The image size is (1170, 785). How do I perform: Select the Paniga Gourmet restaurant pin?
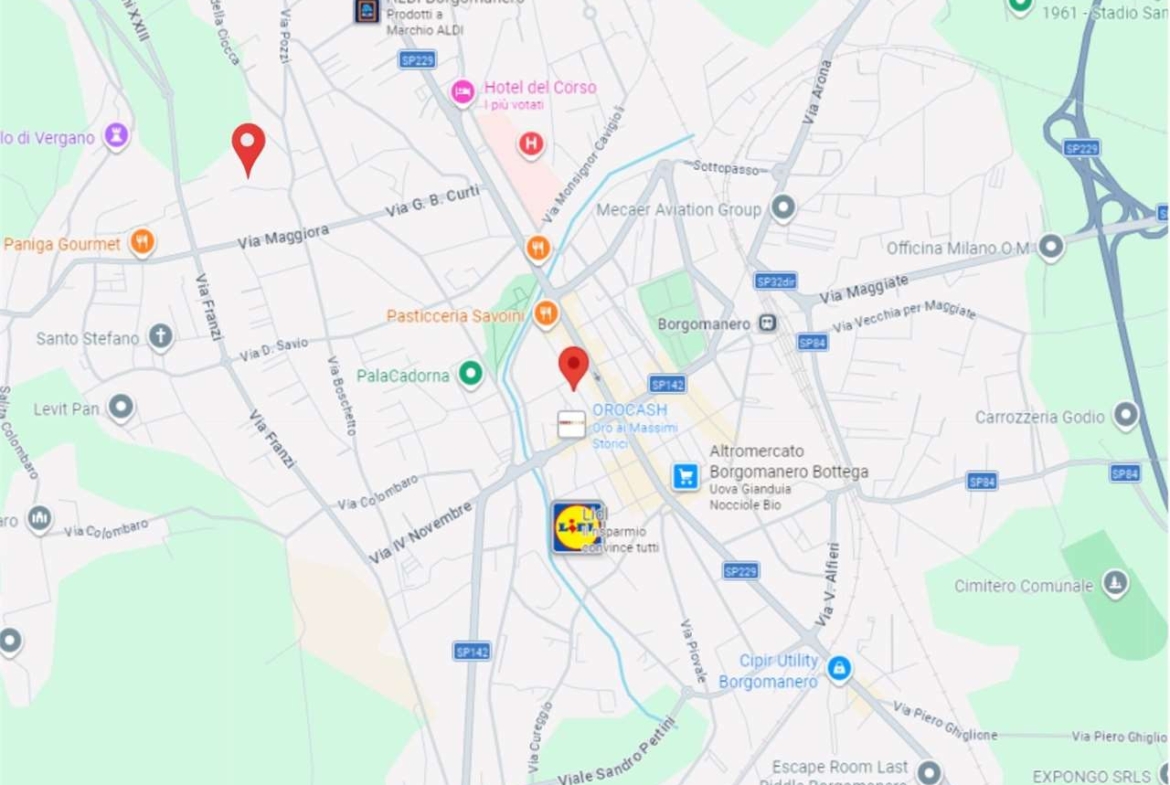[142, 242]
